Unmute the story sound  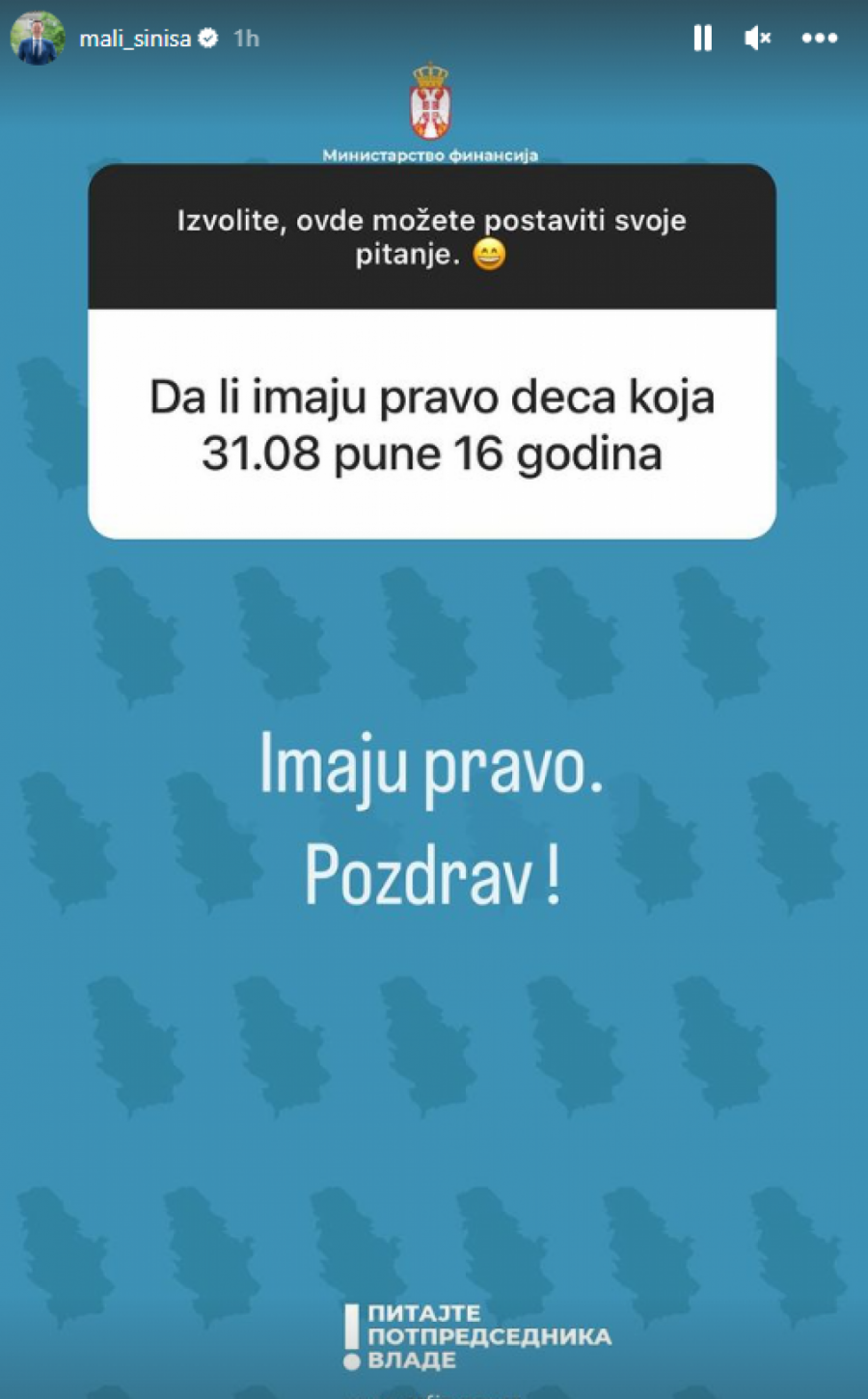(x=758, y=39)
